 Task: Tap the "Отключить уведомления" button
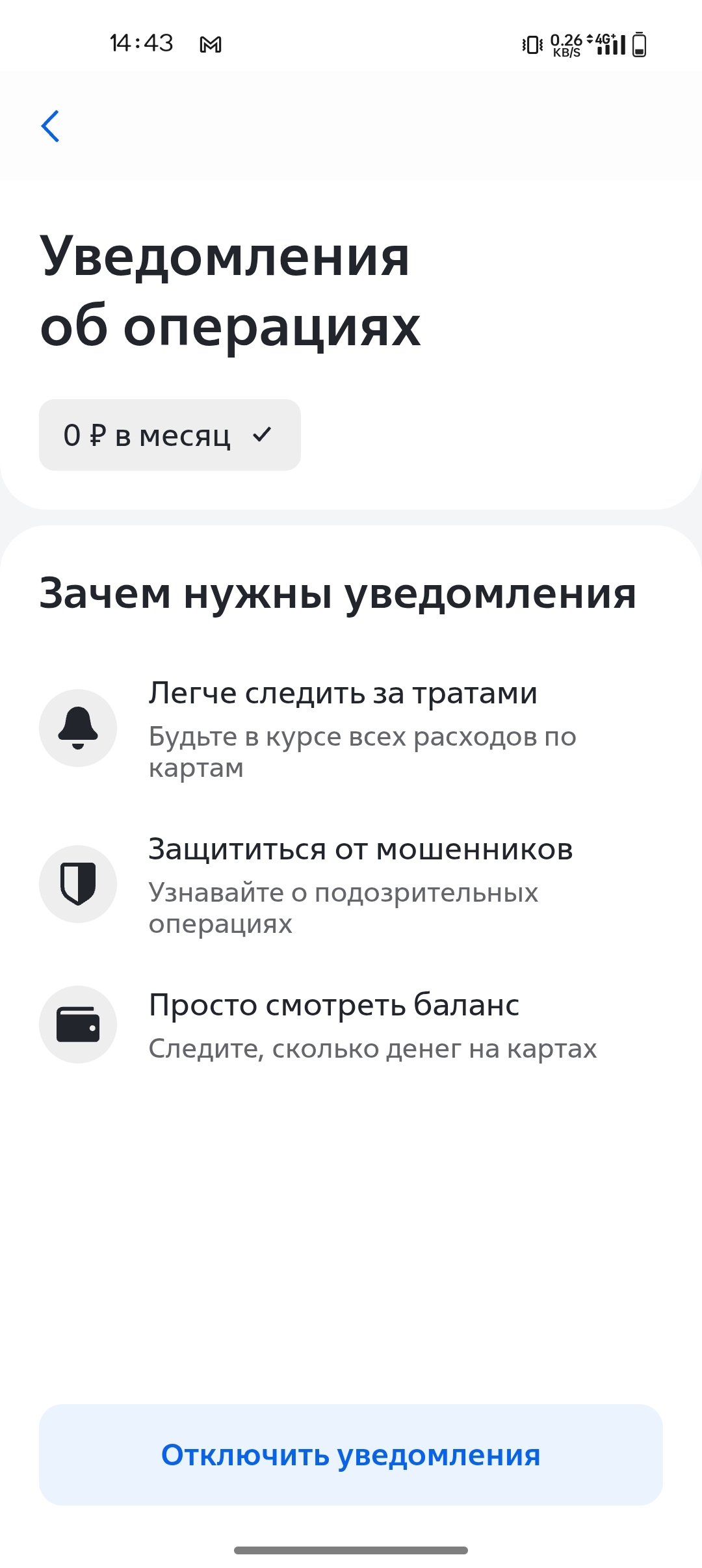(351, 1455)
